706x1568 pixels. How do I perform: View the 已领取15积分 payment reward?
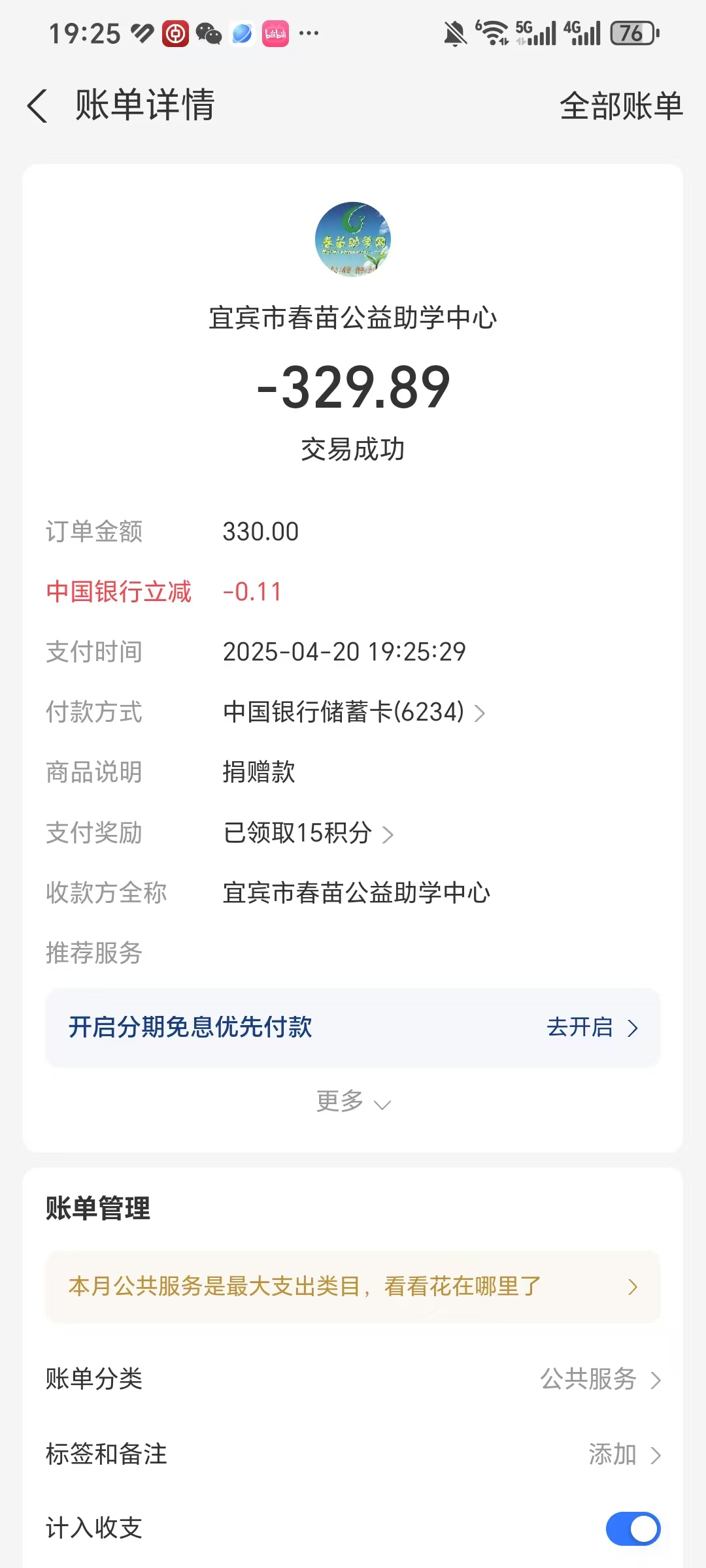pos(308,833)
